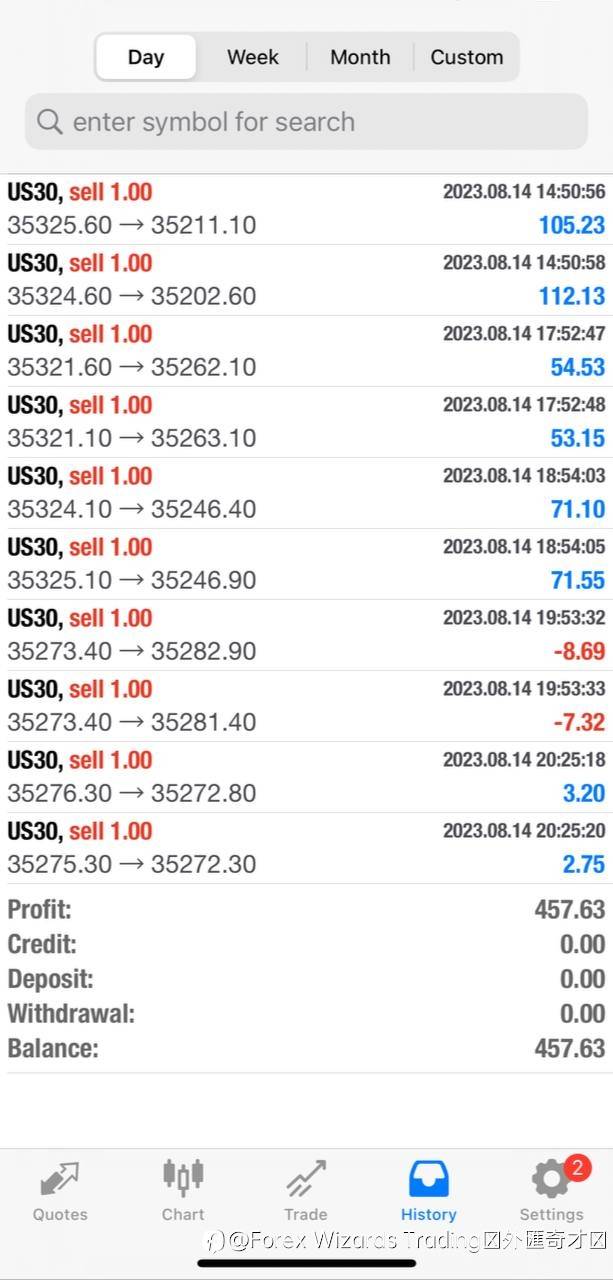Open the US30 trade with profit 3.20
This screenshot has width=613, height=1280.
pos(306,777)
